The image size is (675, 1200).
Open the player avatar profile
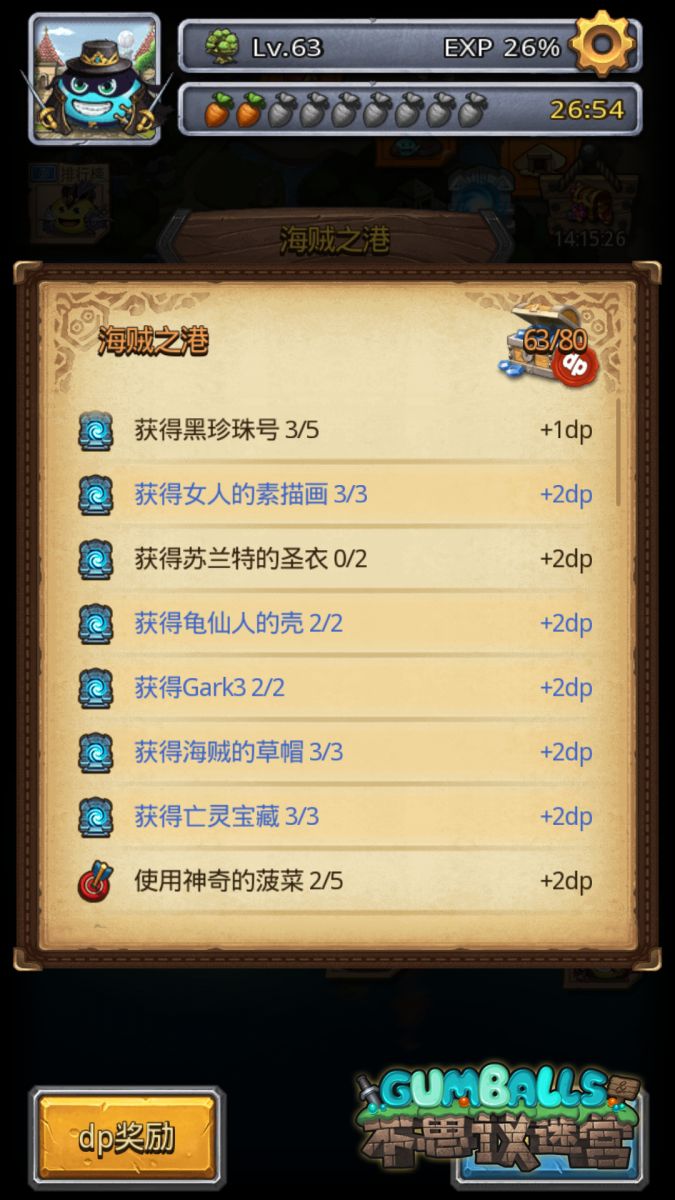[94, 79]
